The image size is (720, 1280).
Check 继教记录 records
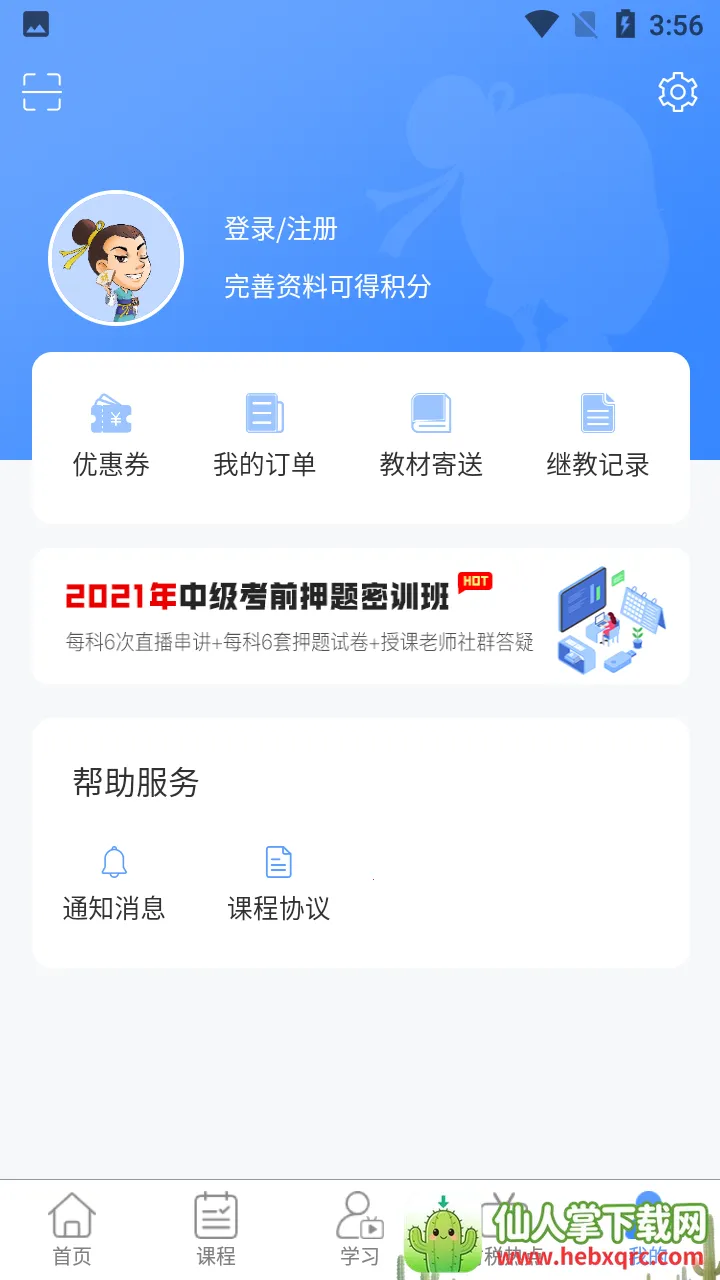(597, 436)
